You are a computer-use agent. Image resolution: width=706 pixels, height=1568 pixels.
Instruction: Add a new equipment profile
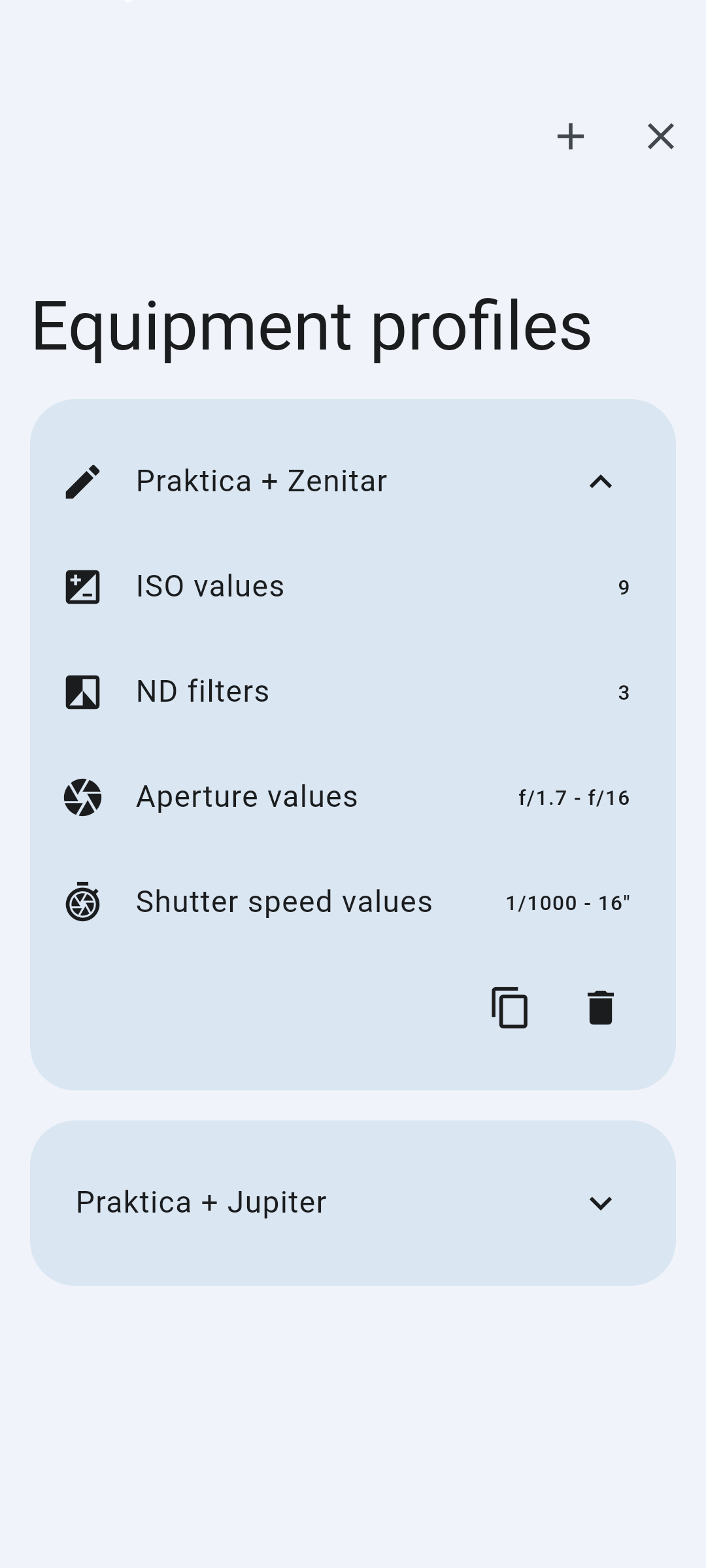(x=570, y=137)
